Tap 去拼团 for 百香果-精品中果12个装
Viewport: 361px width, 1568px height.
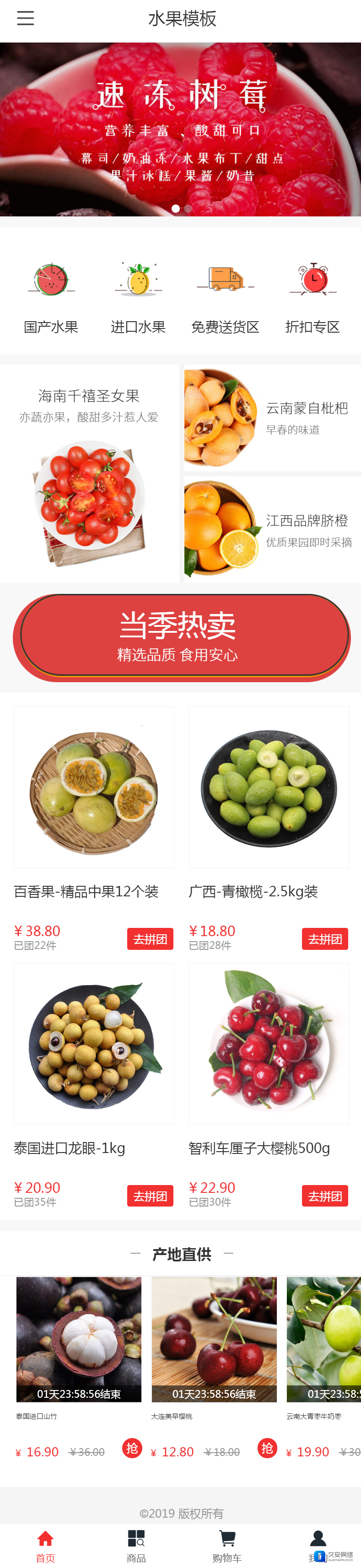tap(150, 938)
